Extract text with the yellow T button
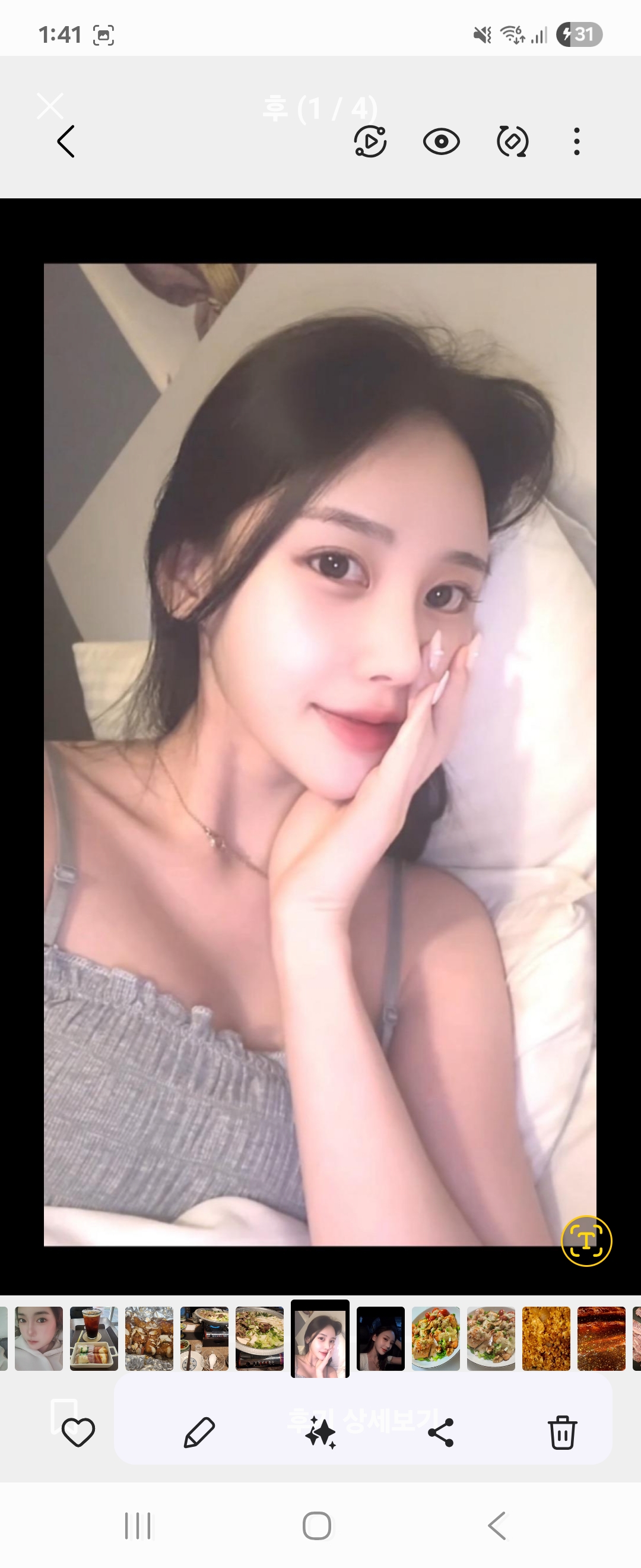Viewport: 641px width, 1568px height. [x=586, y=1241]
